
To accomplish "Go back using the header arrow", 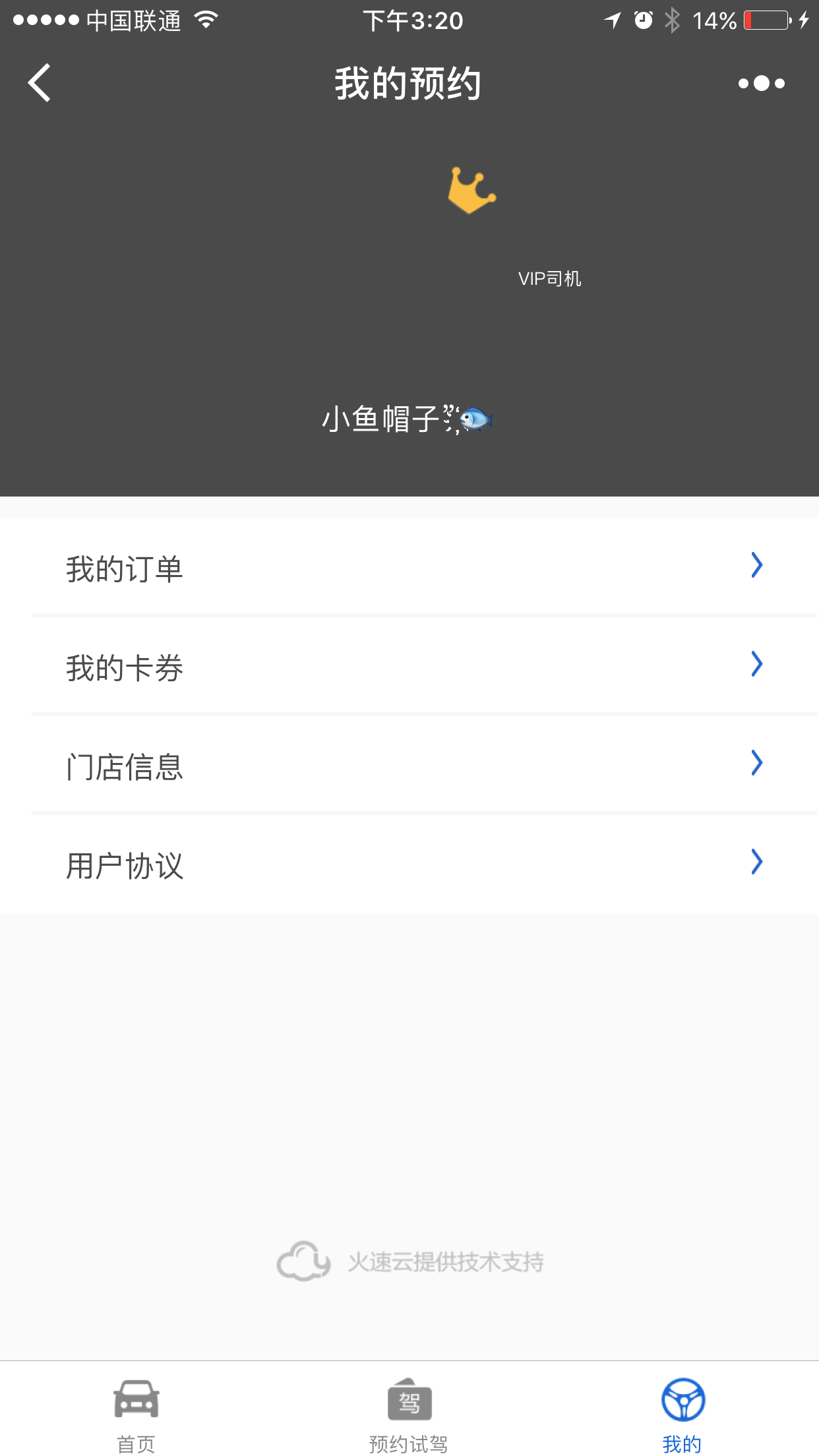I will tap(40, 83).
